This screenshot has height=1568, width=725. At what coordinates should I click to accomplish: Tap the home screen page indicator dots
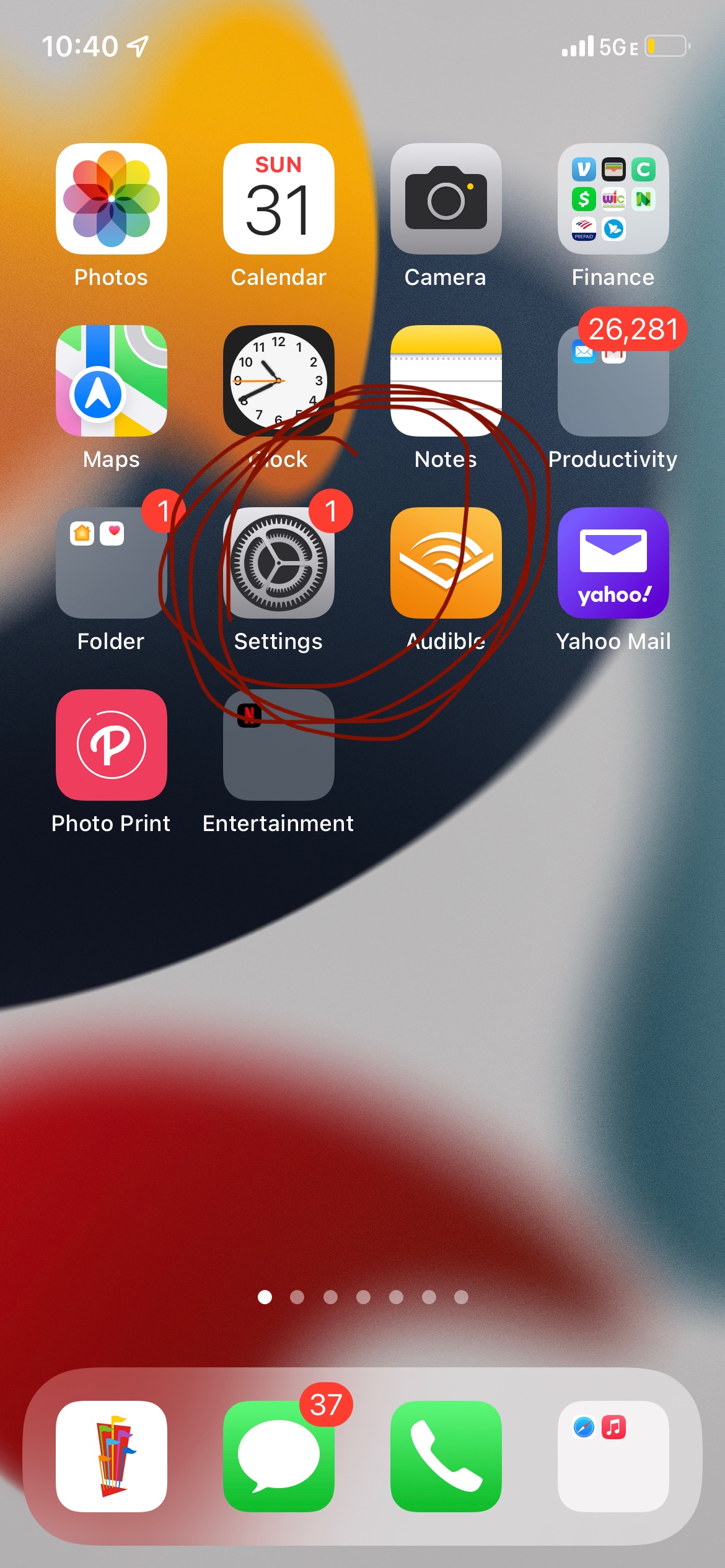pyautogui.click(x=362, y=1297)
